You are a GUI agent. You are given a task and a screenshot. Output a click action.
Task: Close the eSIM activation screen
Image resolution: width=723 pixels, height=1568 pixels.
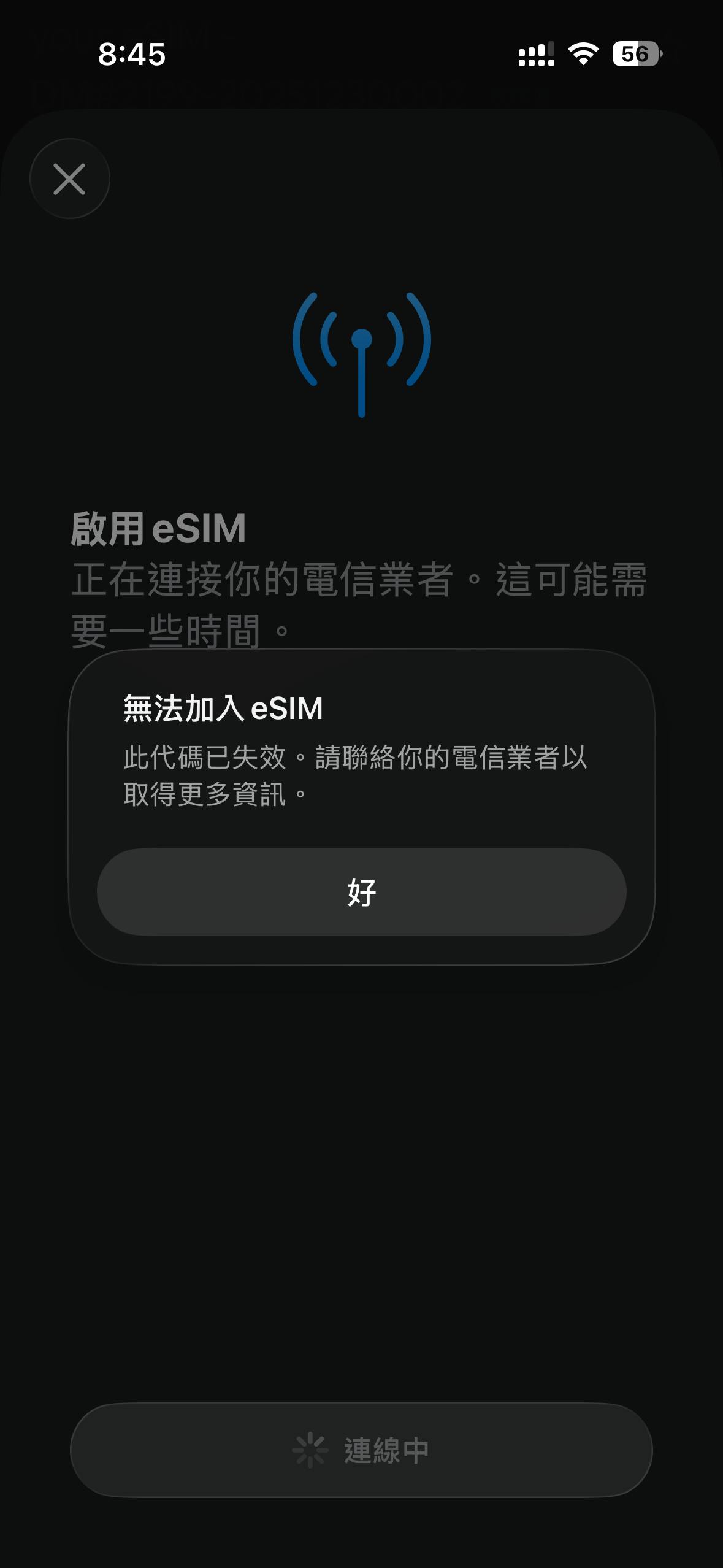point(69,179)
